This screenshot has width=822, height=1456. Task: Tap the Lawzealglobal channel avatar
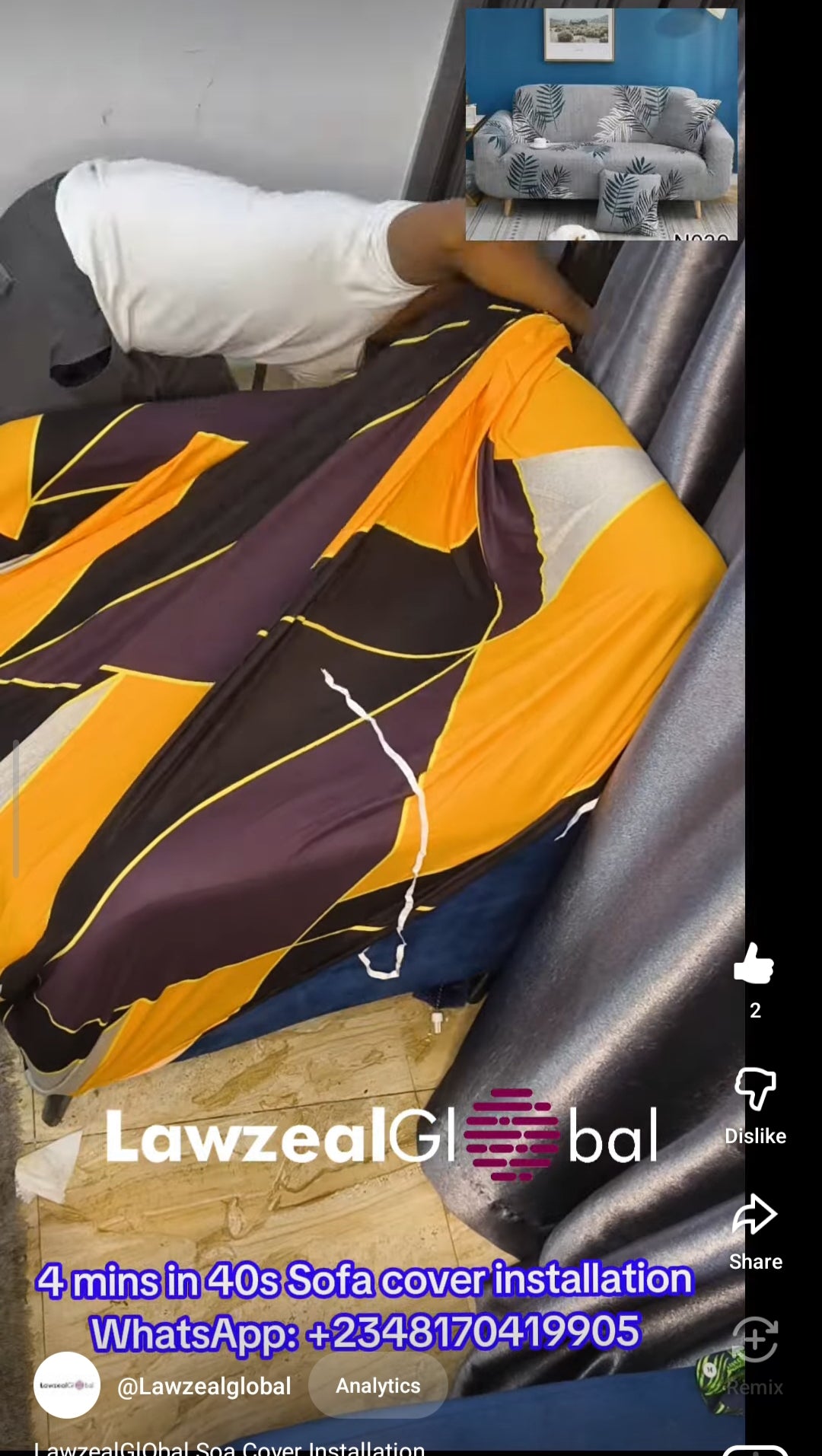[x=67, y=1385]
